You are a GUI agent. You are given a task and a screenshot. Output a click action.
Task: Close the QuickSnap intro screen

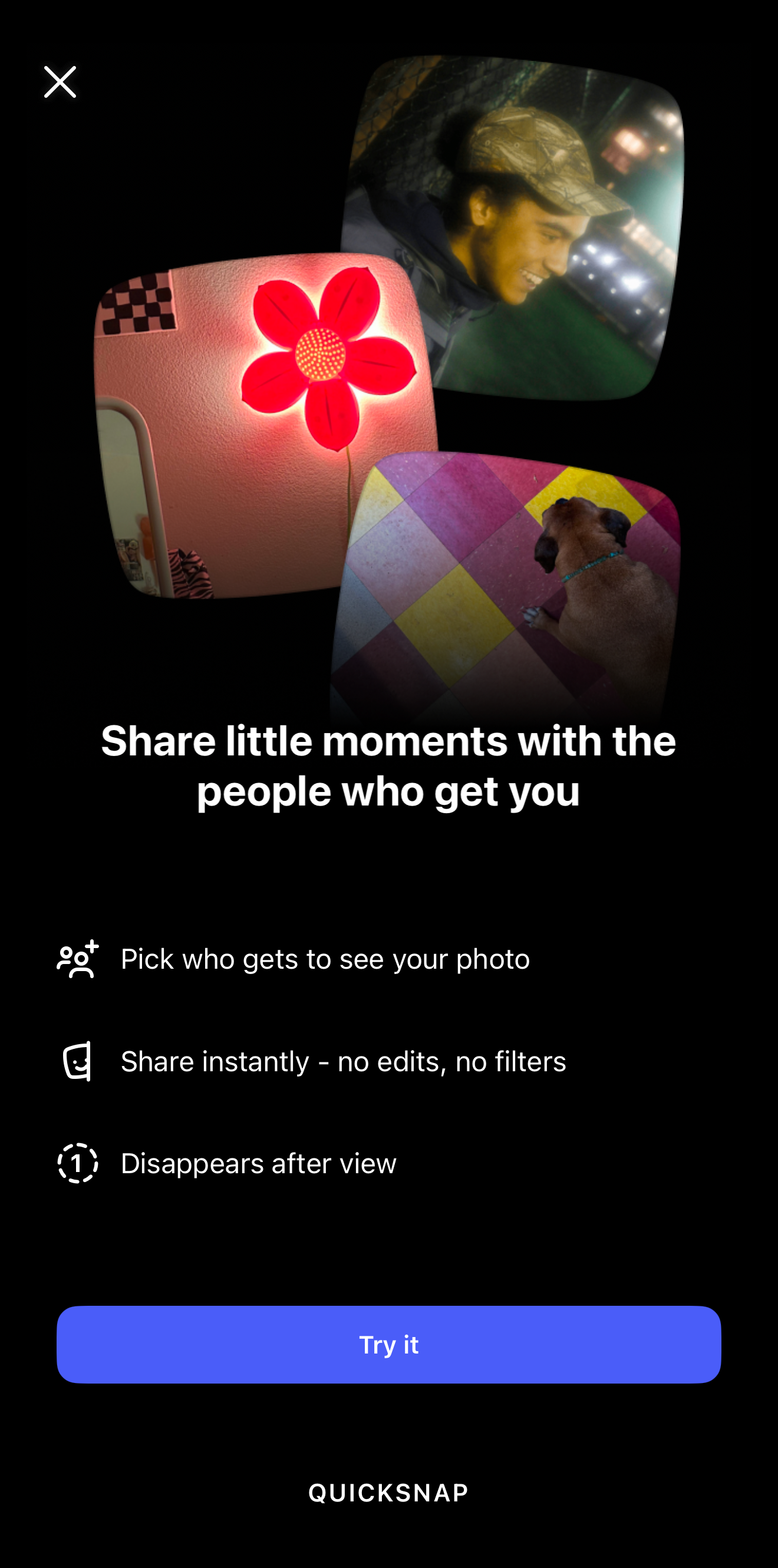coord(60,82)
